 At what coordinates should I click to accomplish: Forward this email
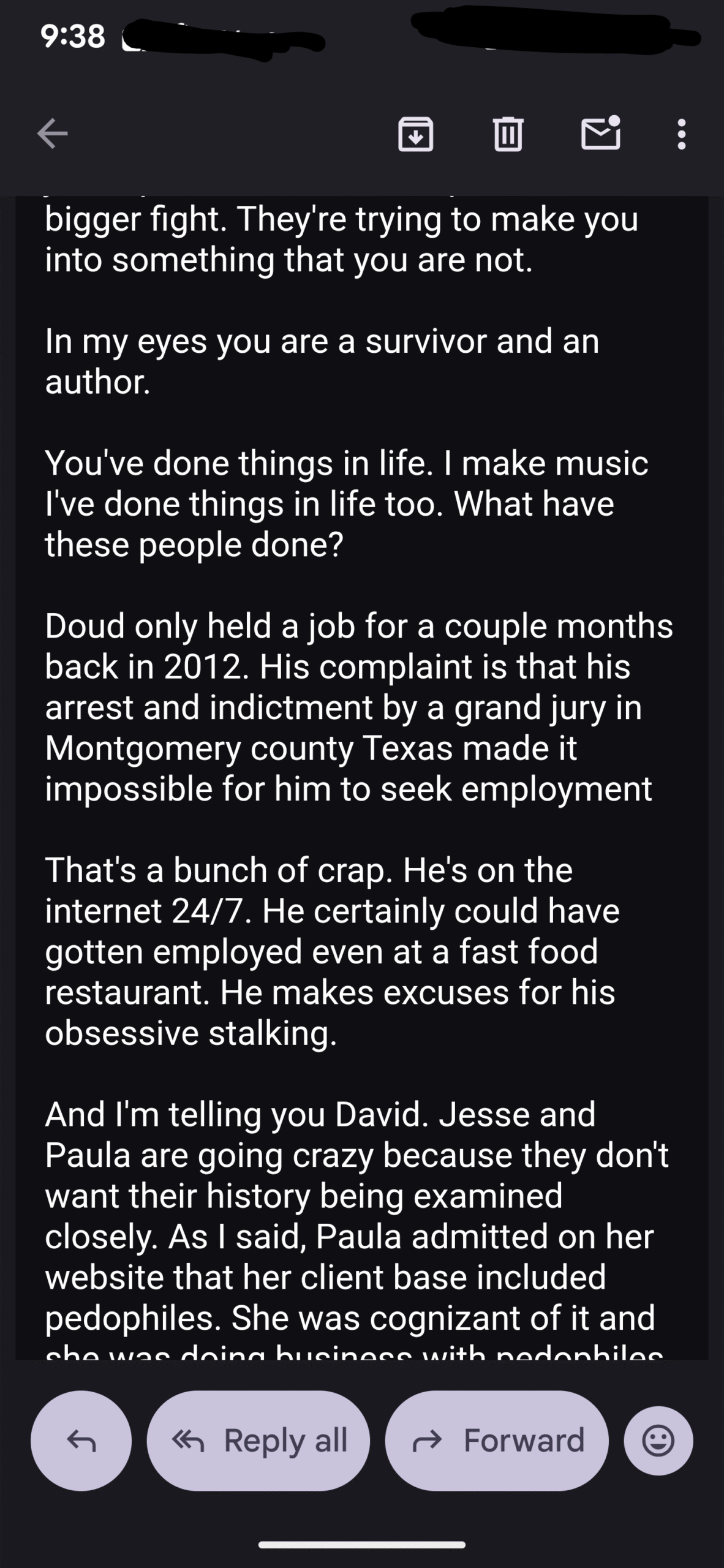pyautogui.click(x=497, y=1441)
